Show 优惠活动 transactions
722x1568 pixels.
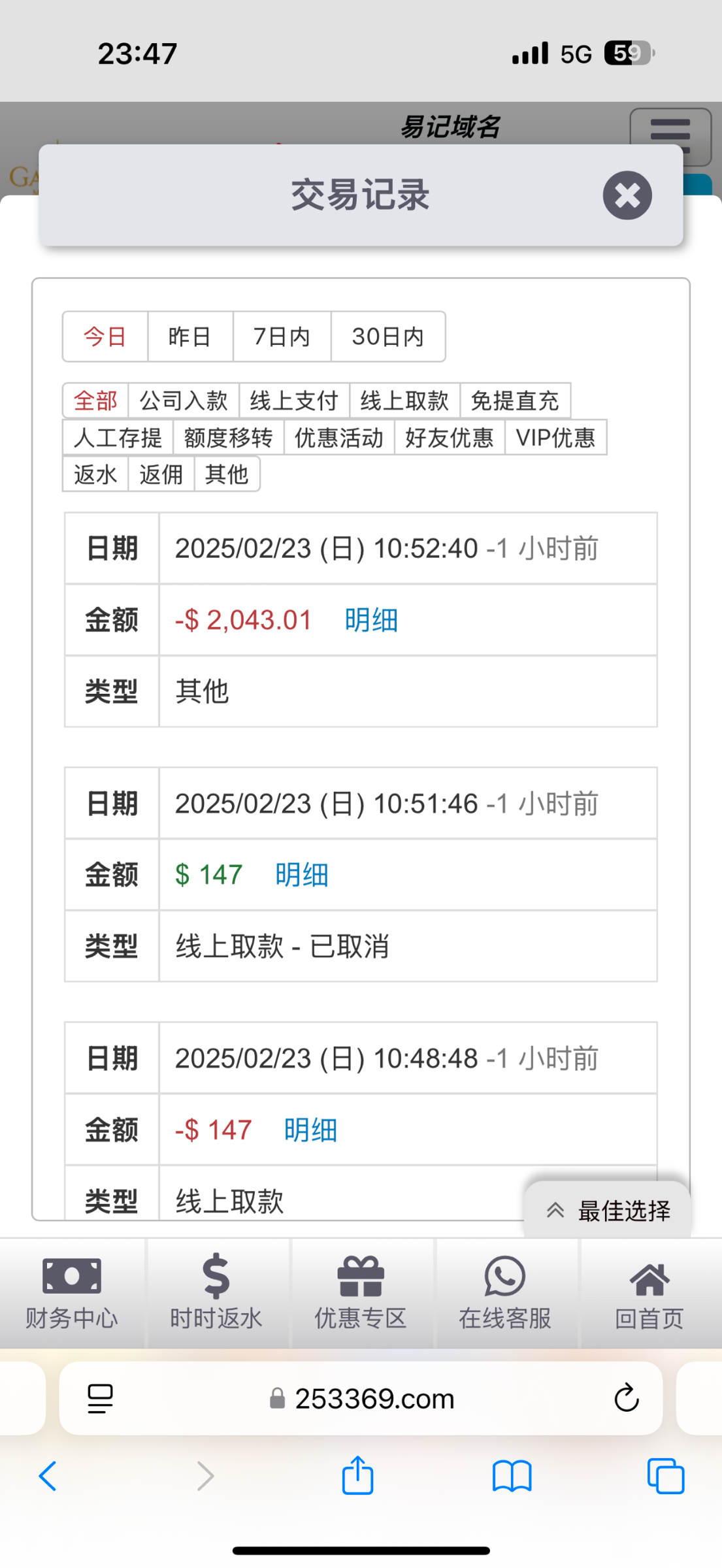click(x=338, y=437)
